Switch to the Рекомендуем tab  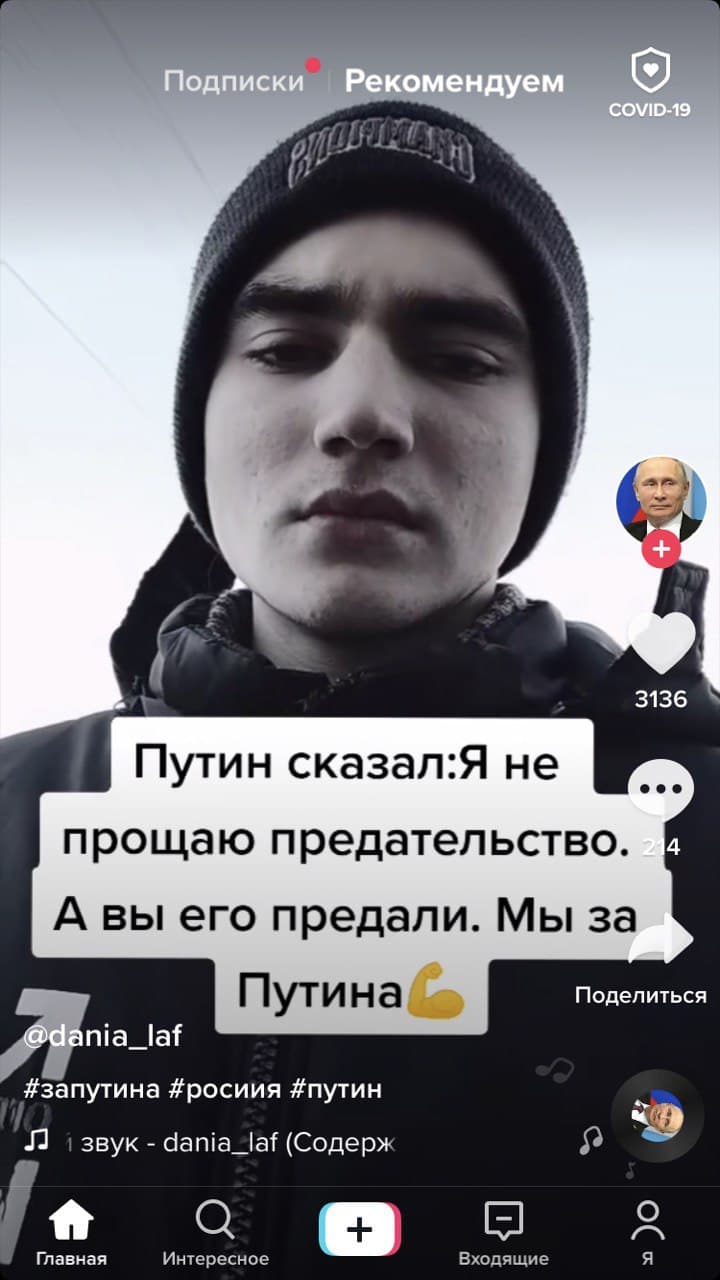454,81
